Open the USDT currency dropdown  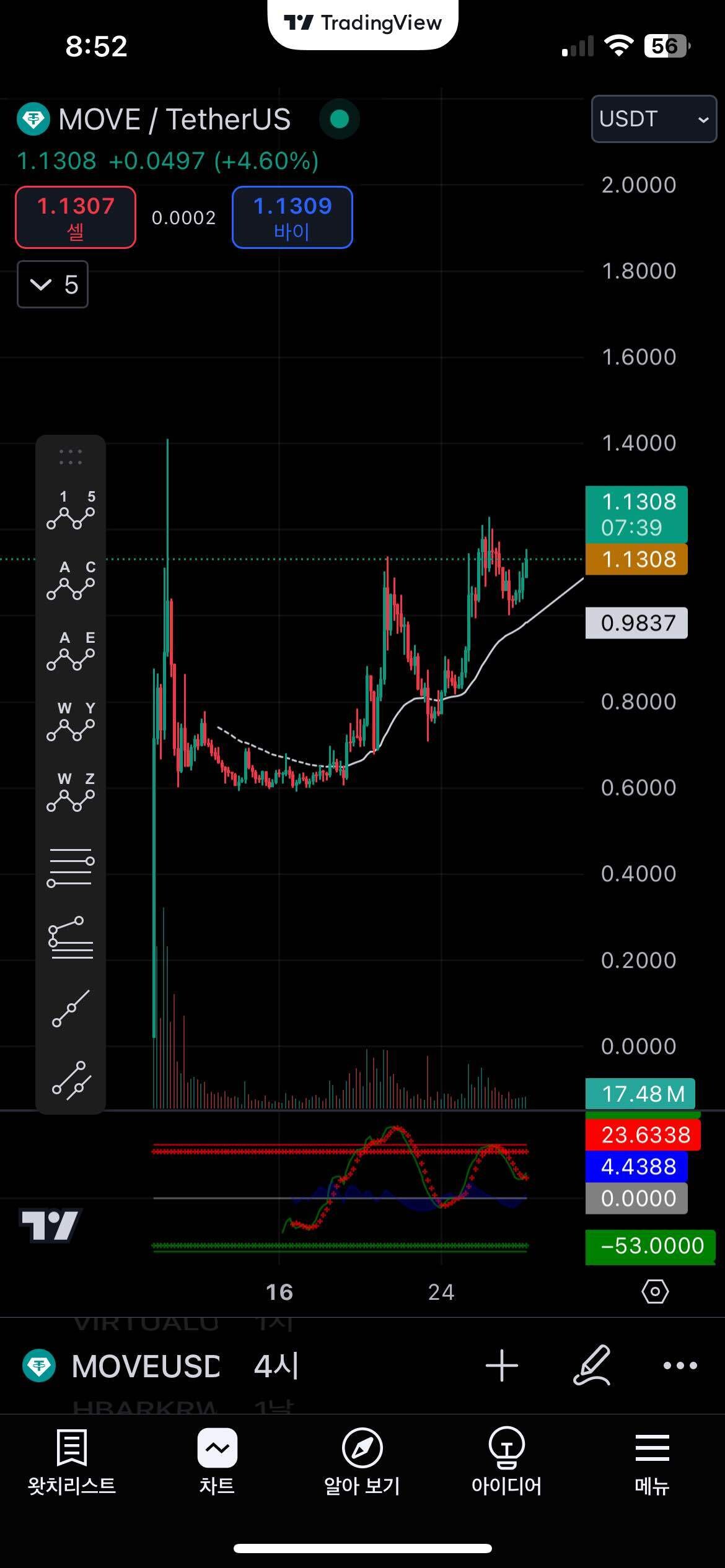click(654, 119)
